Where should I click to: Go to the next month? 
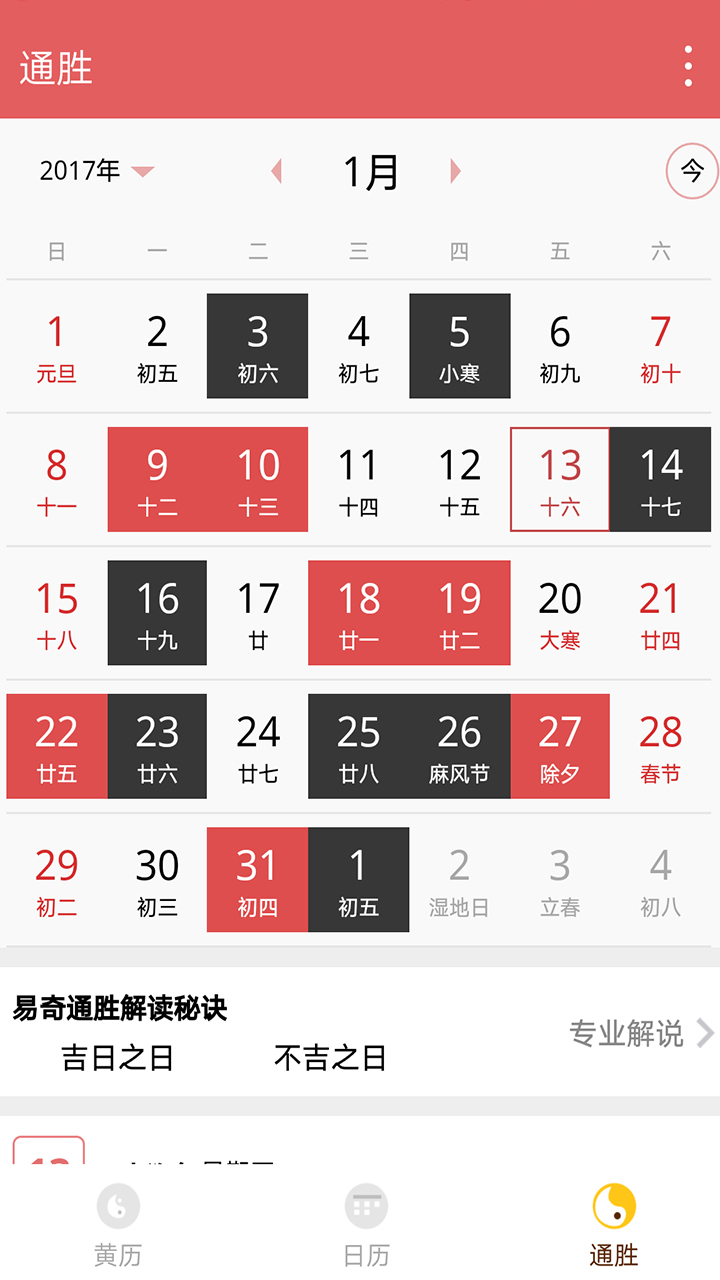point(455,171)
